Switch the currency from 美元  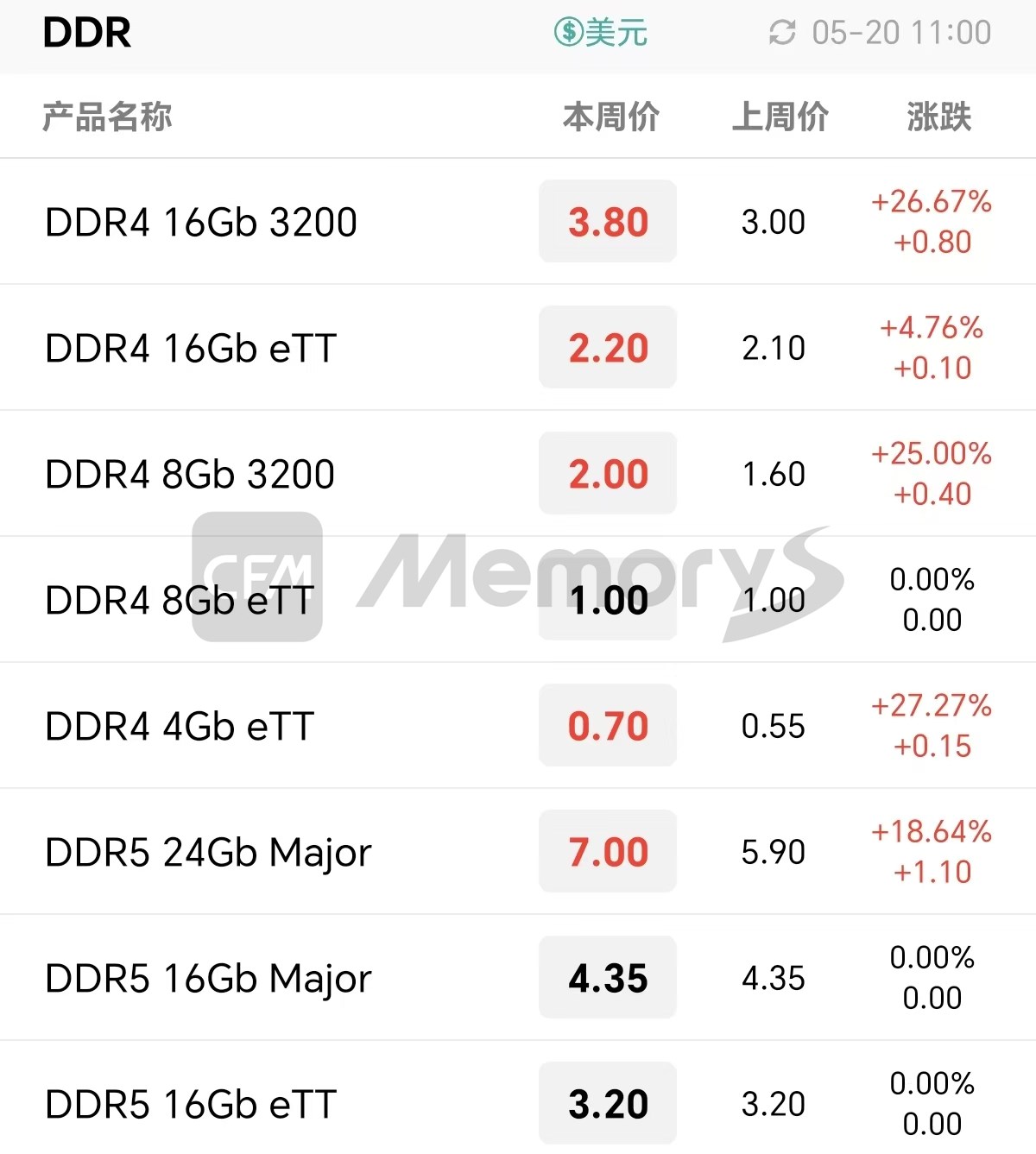click(x=601, y=33)
